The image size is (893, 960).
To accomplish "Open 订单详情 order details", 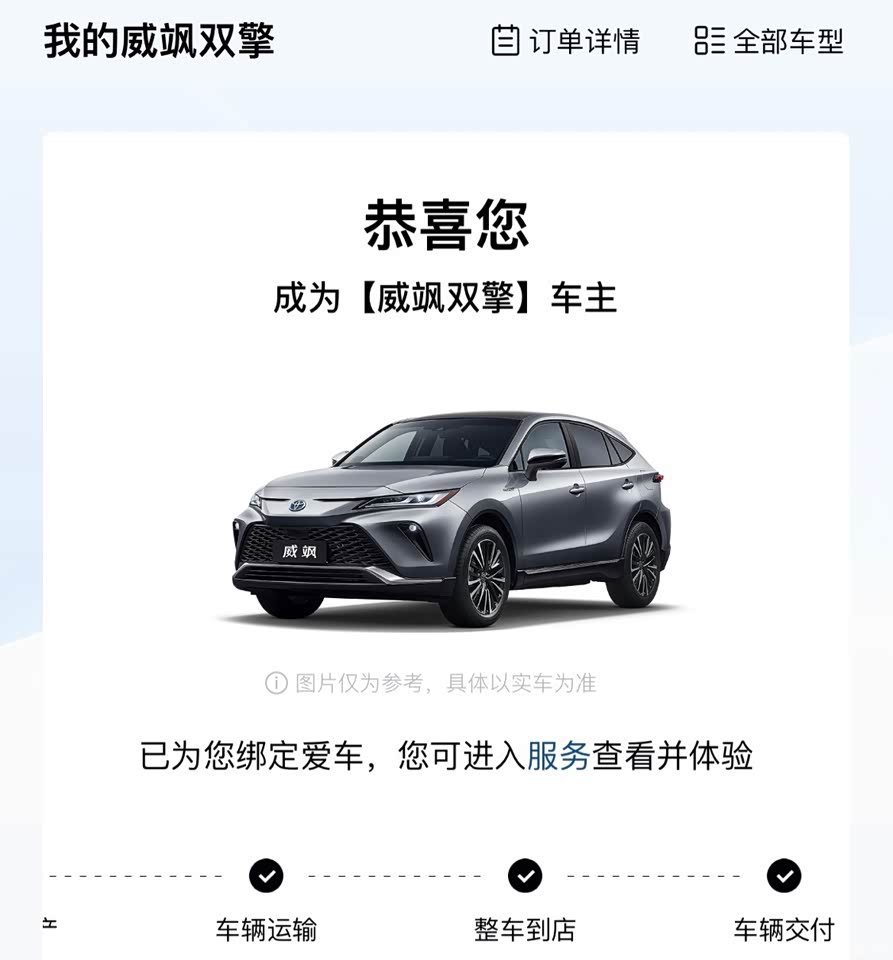I will click(x=566, y=41).
